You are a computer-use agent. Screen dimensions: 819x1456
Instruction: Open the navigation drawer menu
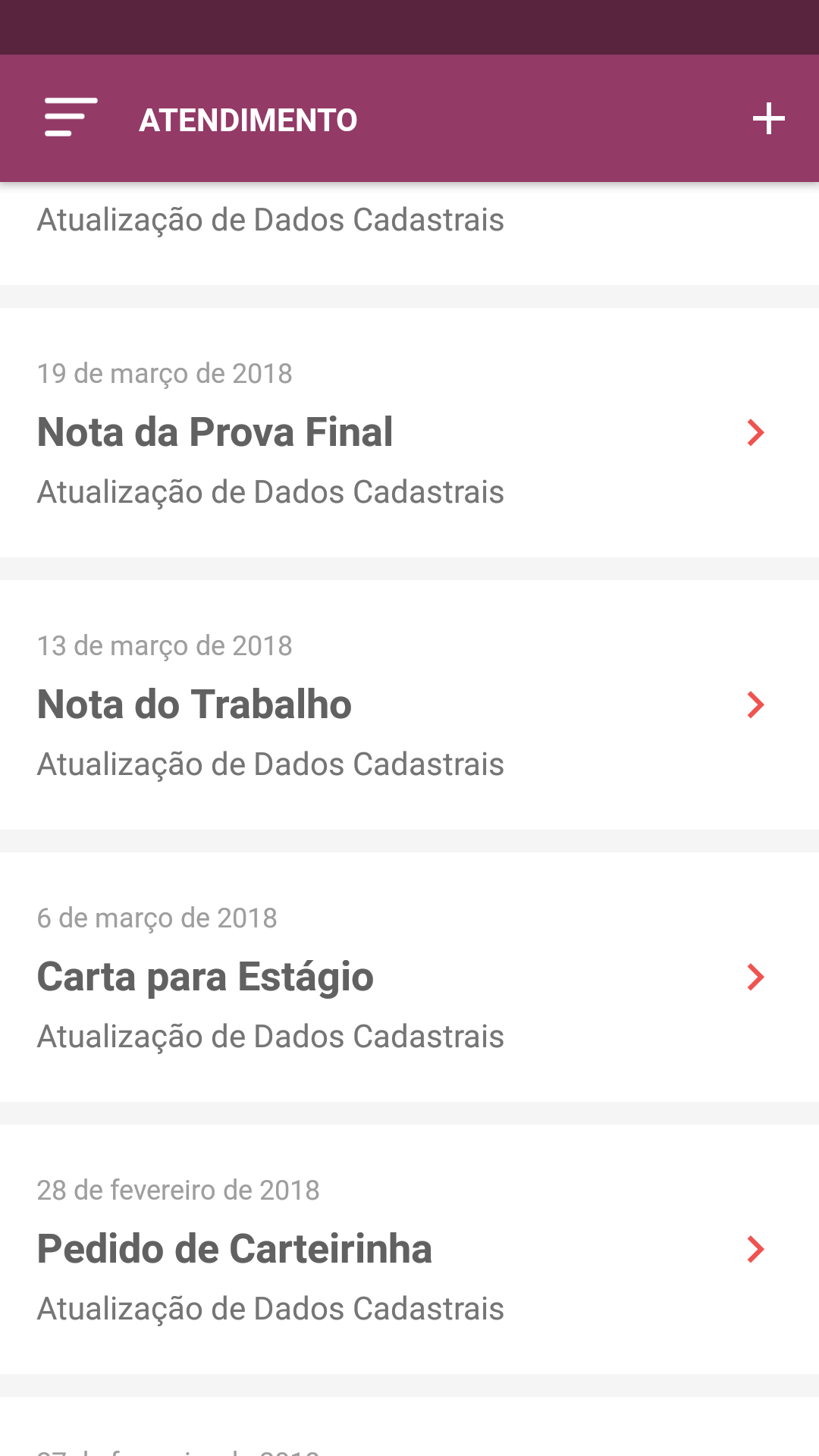click(x=71, y=118)
